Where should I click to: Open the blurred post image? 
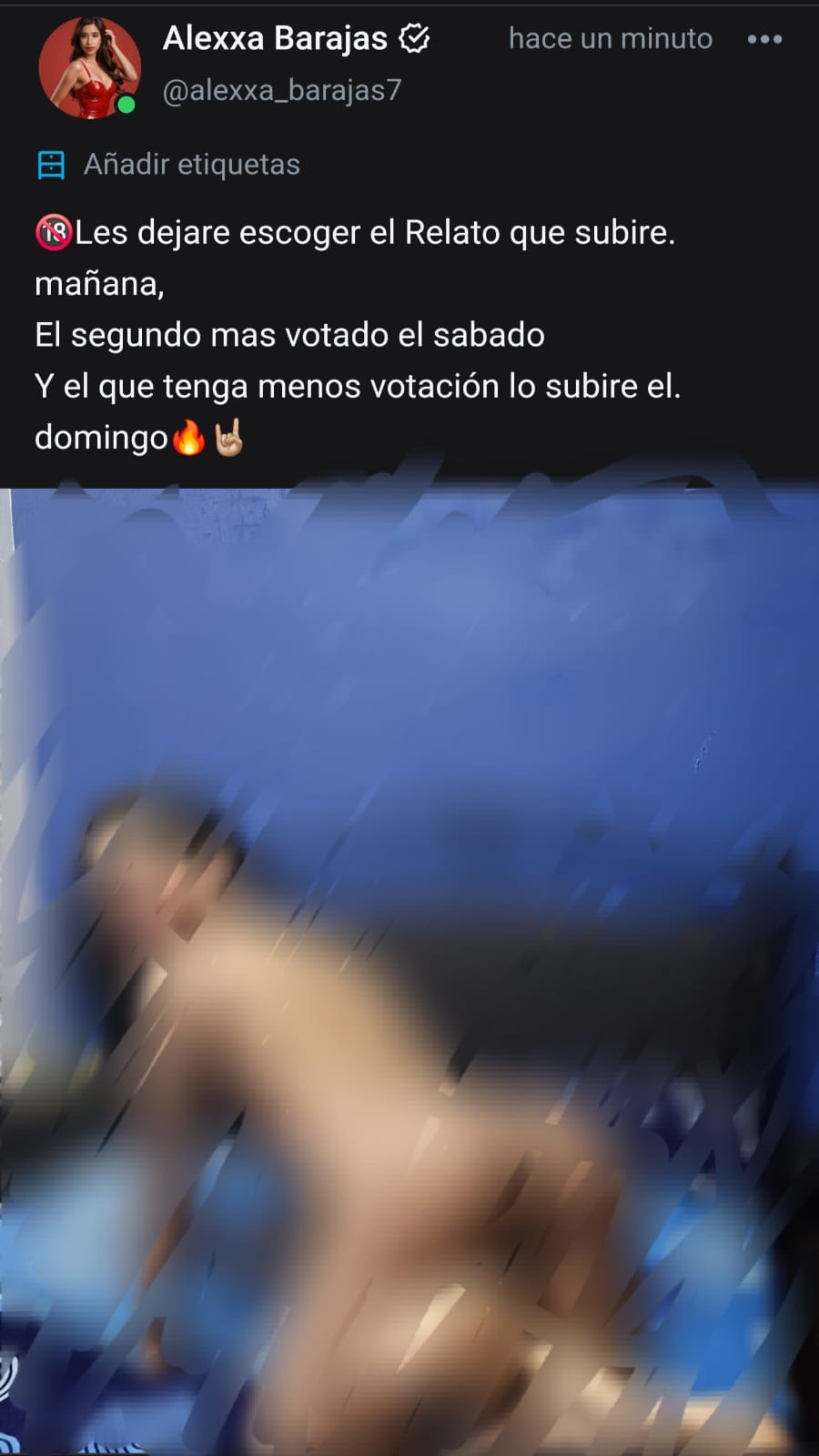[409, 972]
